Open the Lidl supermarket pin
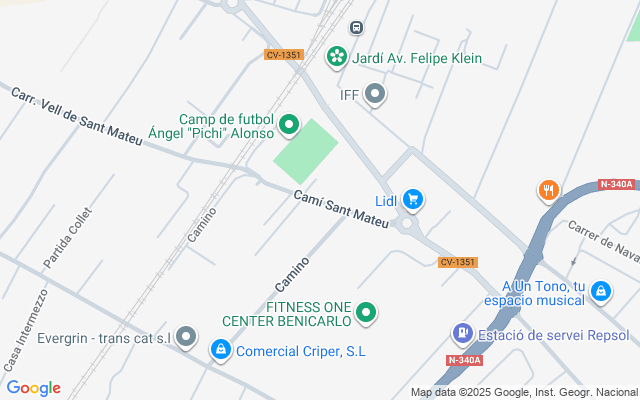The width and height of the screenshot is (640, 400). (413, 200)
